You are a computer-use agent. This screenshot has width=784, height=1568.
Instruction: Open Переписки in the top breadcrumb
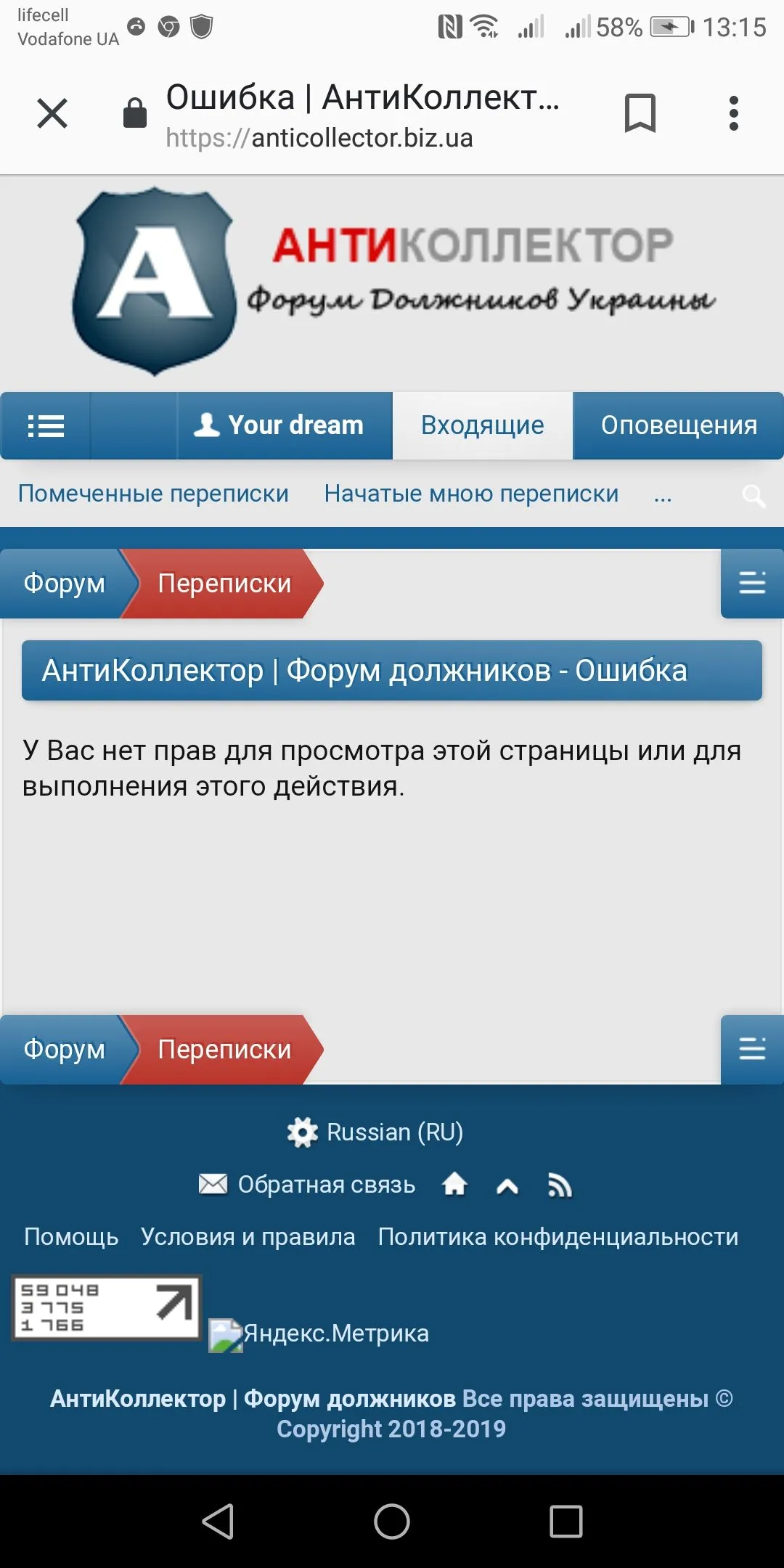pos(224,584)
